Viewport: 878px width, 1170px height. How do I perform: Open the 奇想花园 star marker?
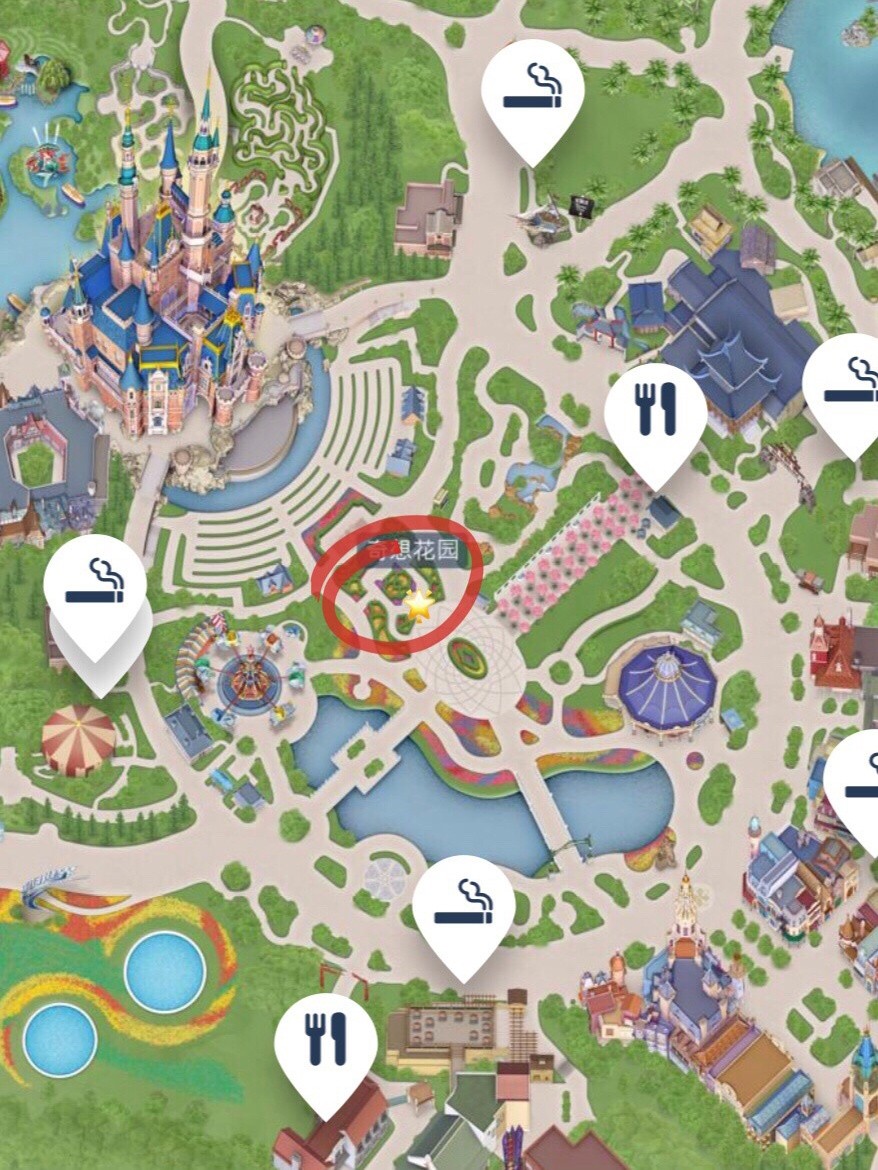click(x=417, y=603)
